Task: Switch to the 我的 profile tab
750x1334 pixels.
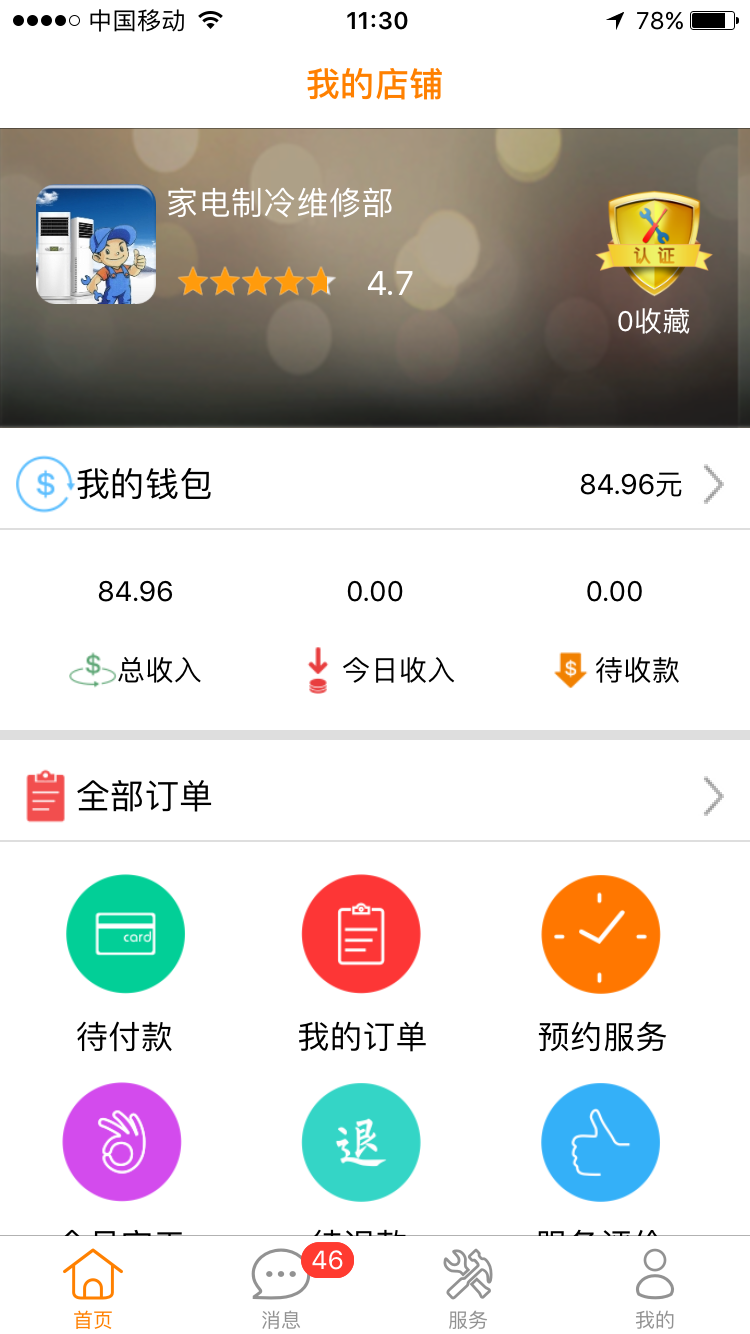Action: coord(655,1288)
